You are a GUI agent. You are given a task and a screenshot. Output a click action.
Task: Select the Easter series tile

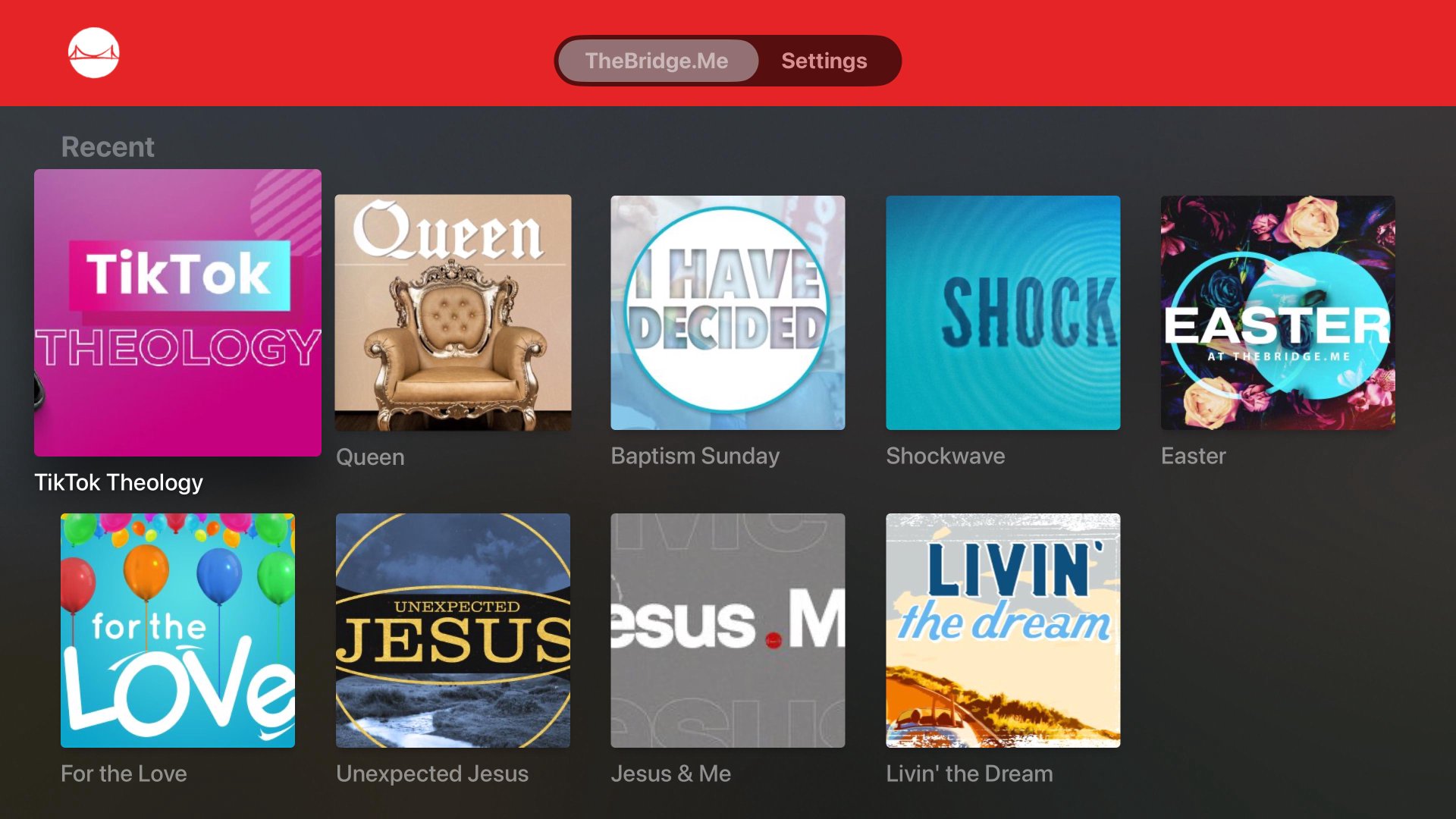1278,312
